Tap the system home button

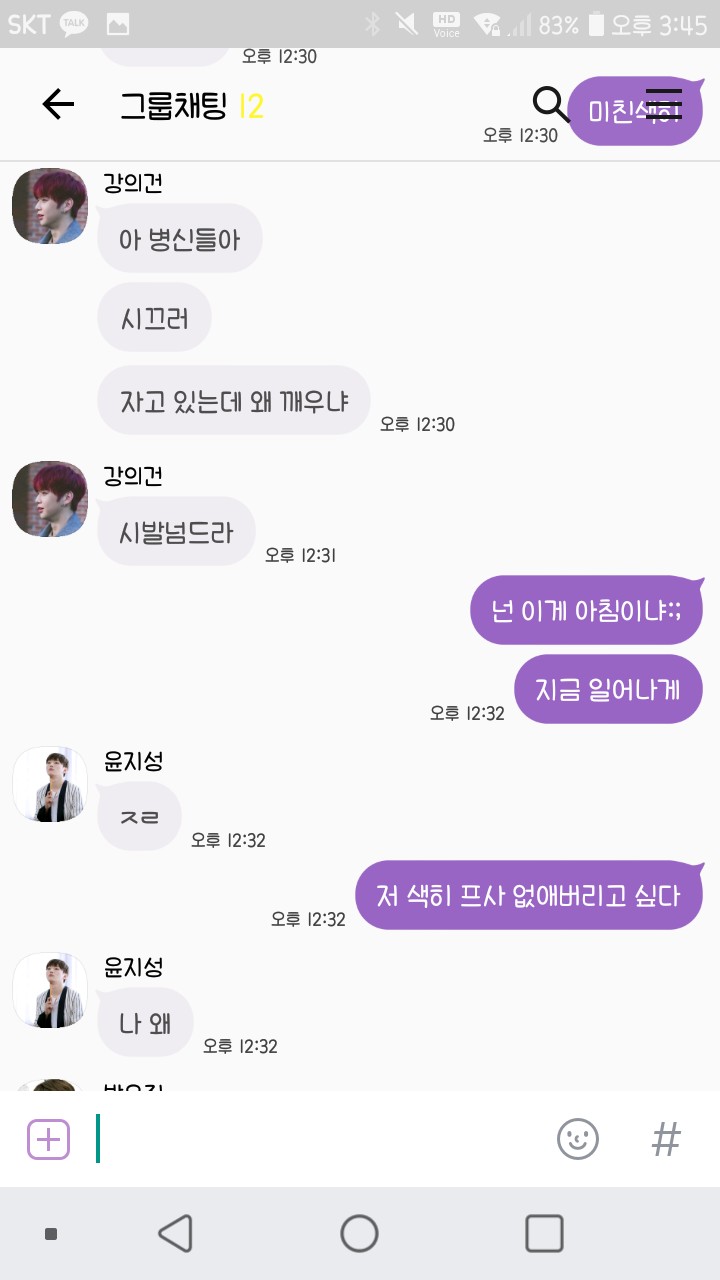(x=359, y=1234)
